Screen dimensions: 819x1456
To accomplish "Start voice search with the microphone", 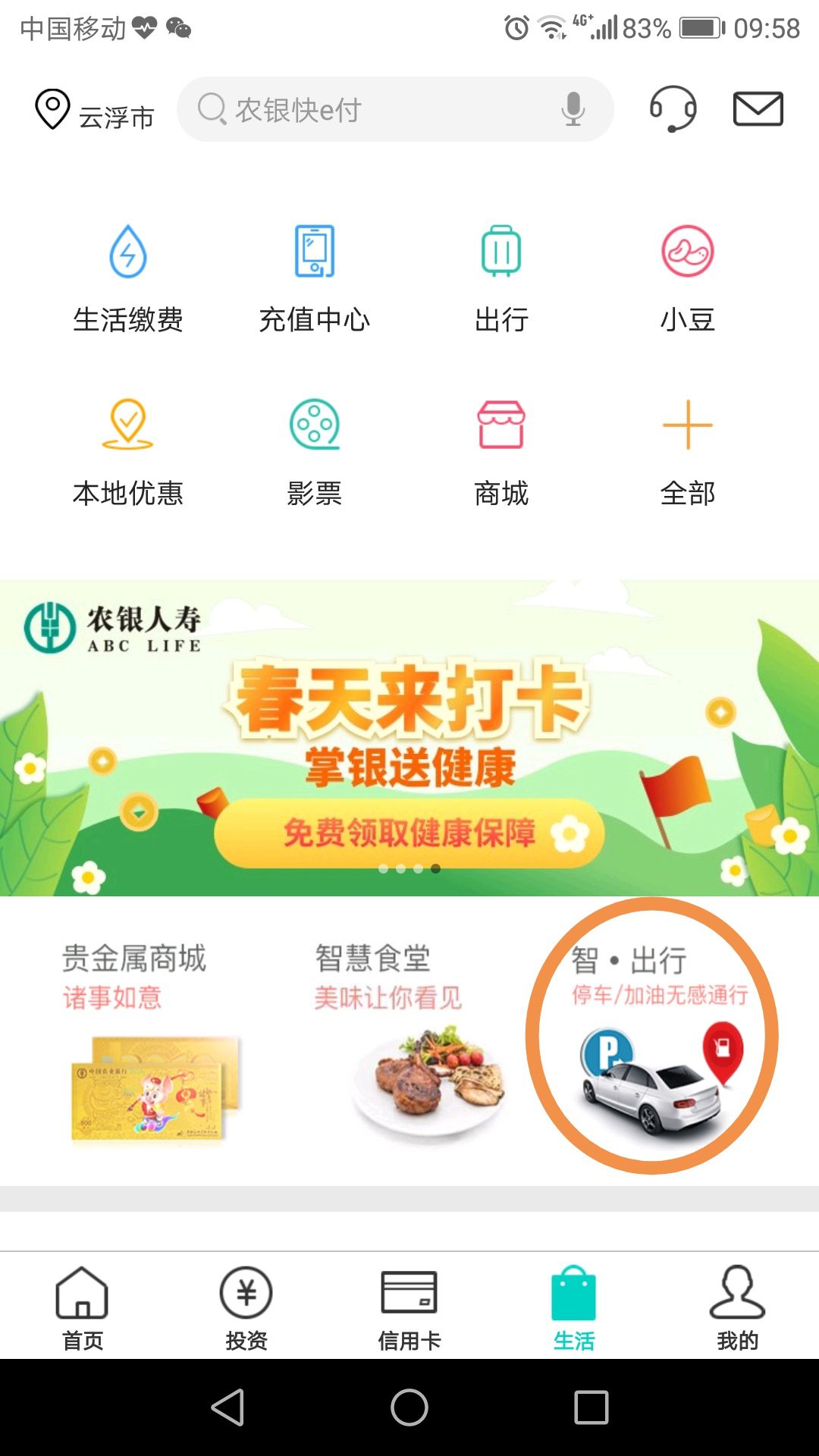I will pos(573,109).
